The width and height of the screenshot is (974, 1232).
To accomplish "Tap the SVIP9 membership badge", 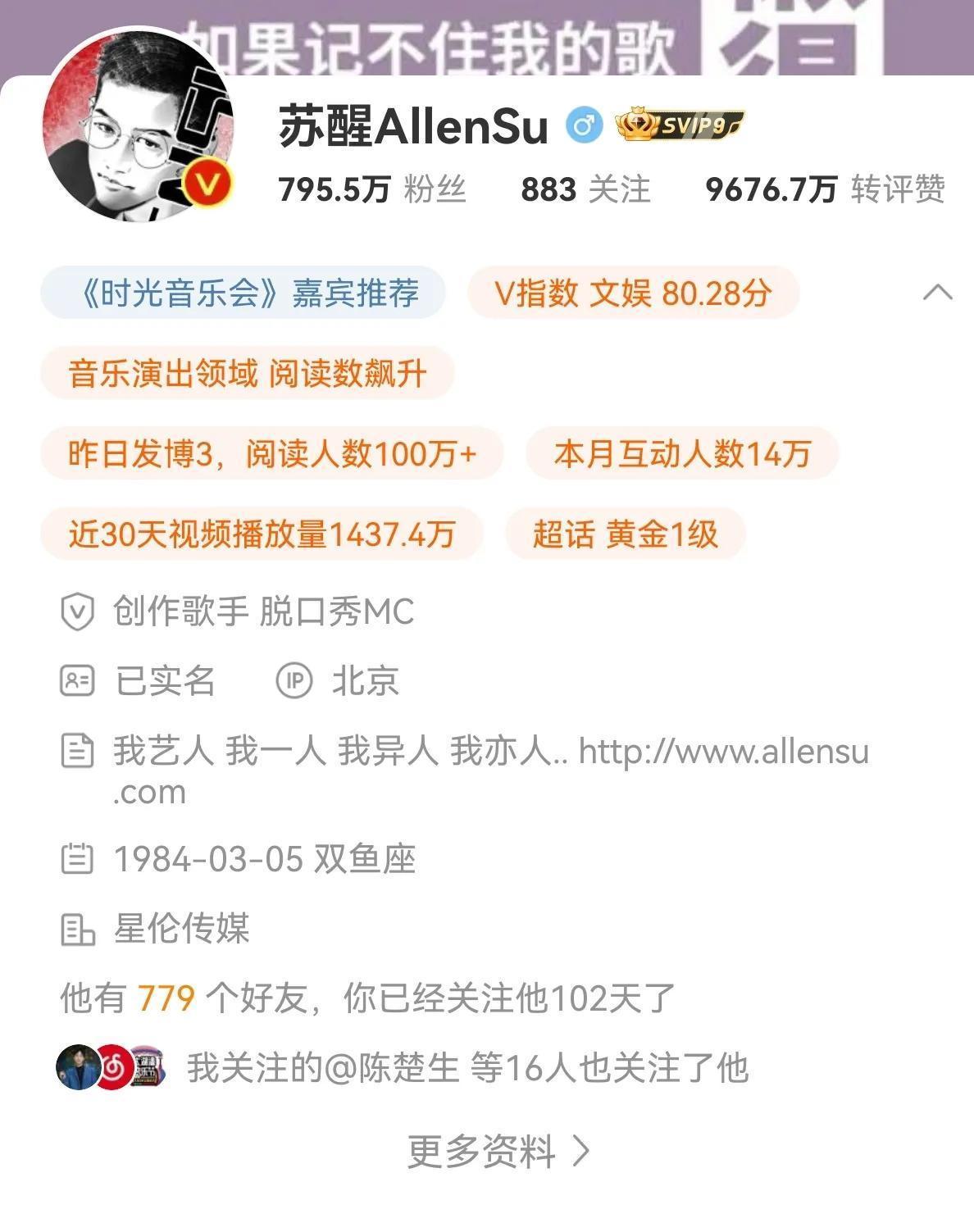I will click(x=680, y=125).
